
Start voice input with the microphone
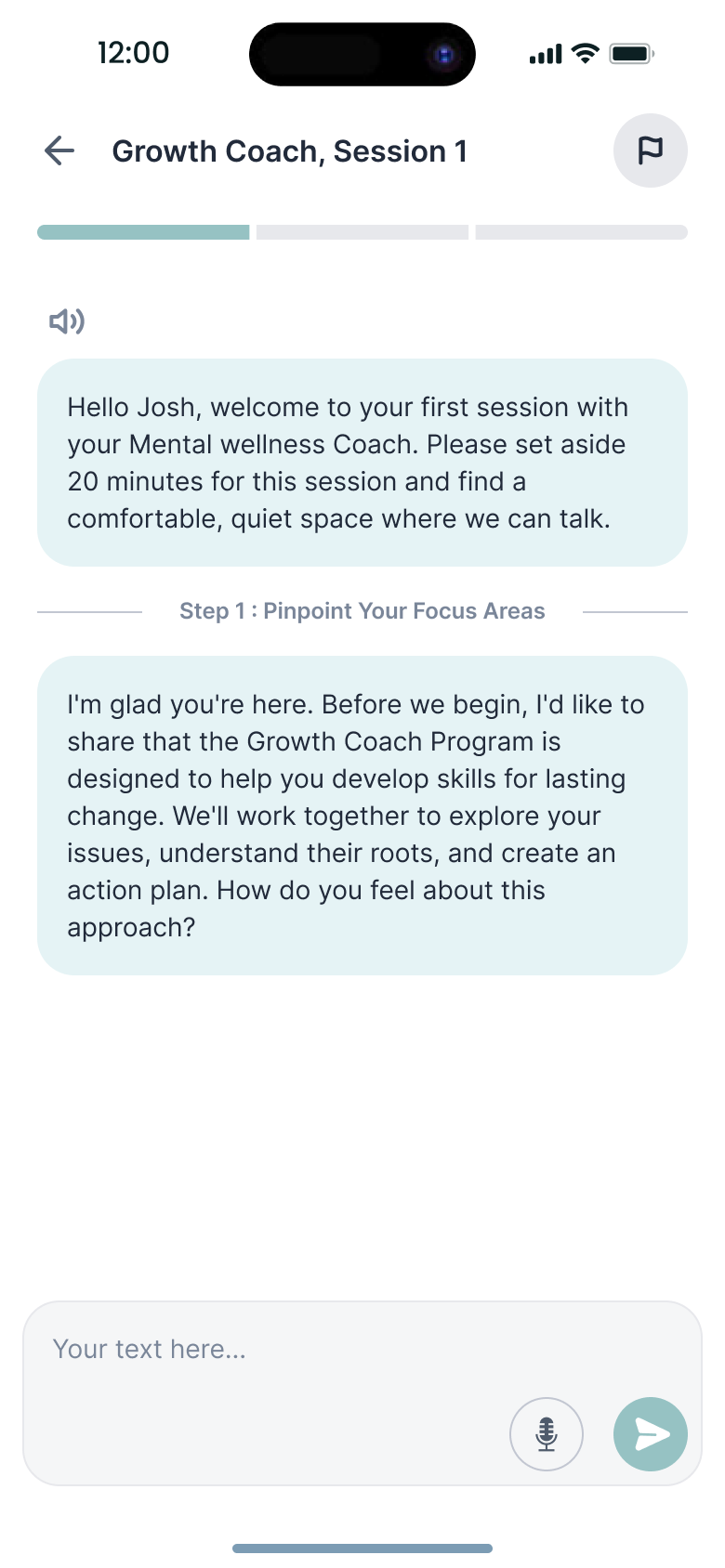tap(547, 1434)
